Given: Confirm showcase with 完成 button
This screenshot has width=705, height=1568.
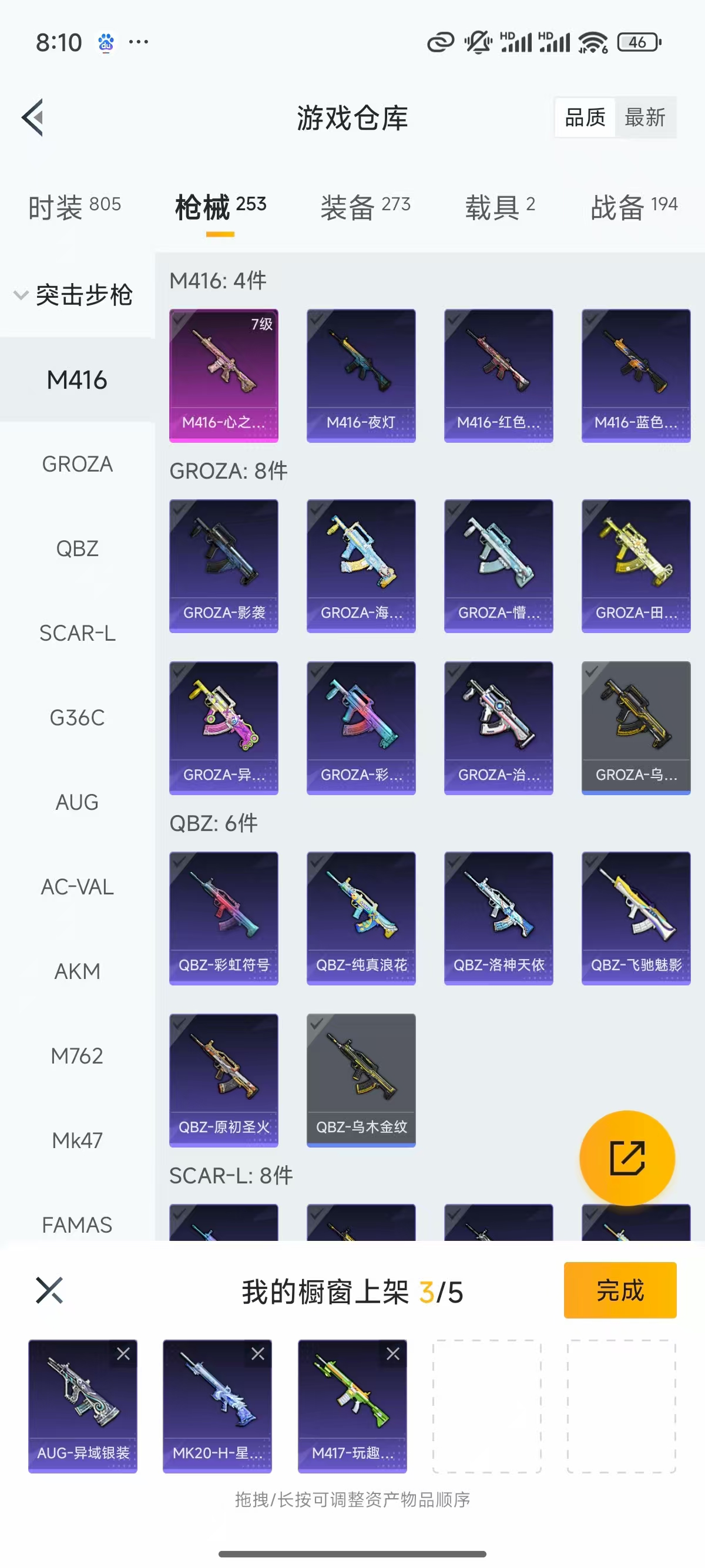Looking at the screenshot, I should 620,1290.
